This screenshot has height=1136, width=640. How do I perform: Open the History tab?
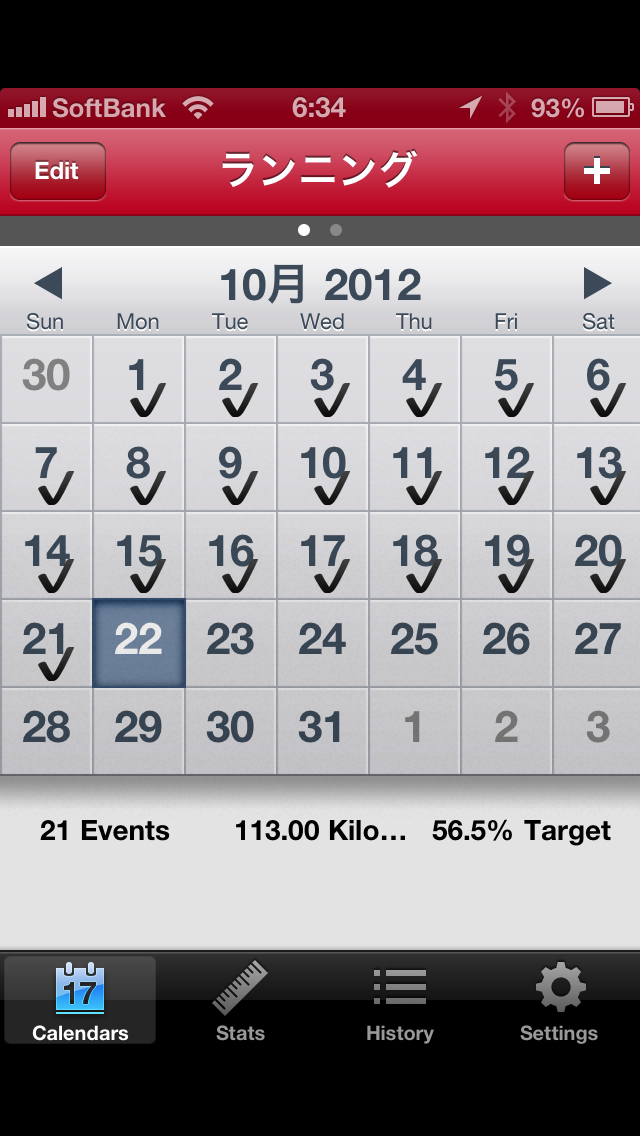[400, 1002]
